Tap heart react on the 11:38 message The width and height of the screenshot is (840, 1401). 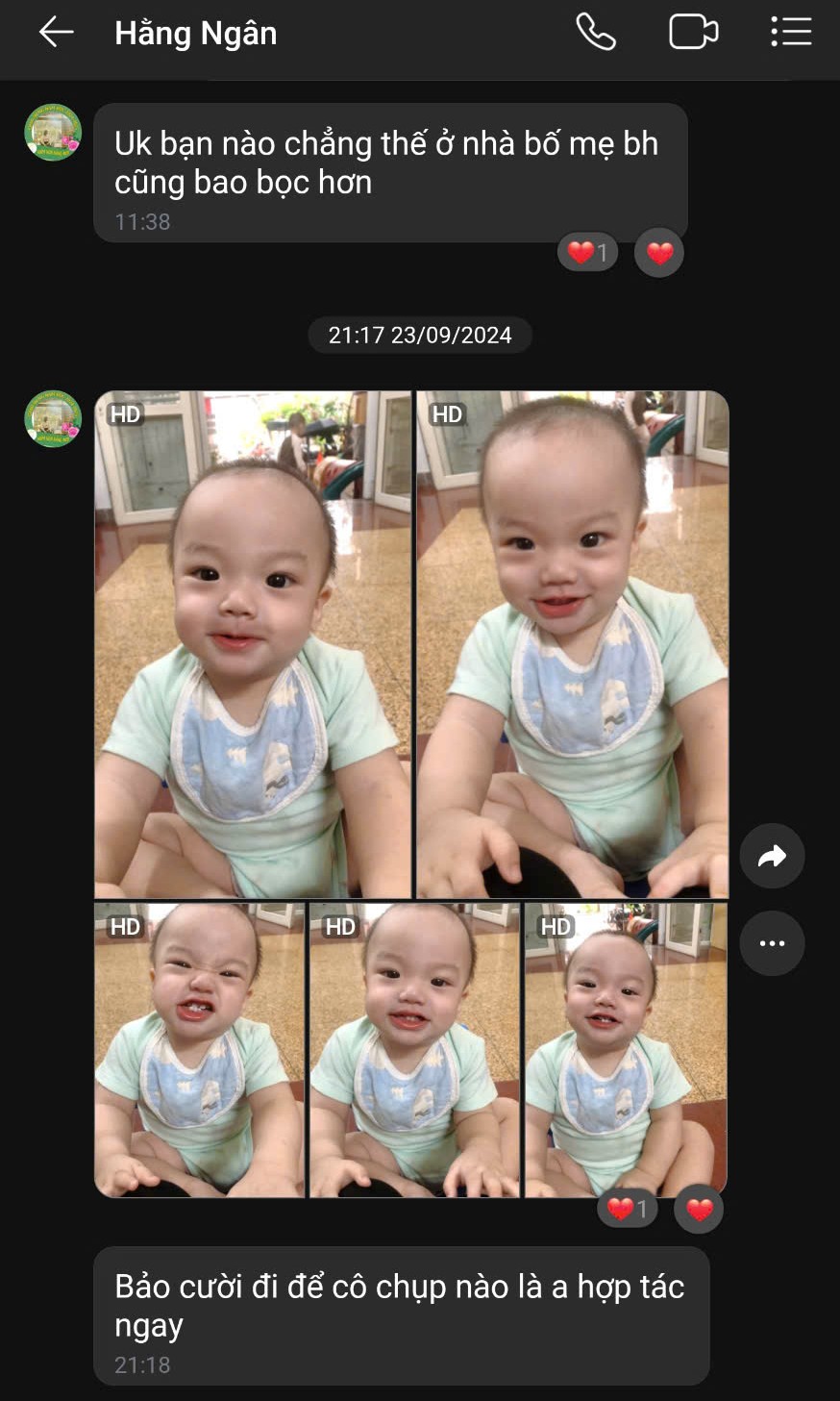pos(659,253)
